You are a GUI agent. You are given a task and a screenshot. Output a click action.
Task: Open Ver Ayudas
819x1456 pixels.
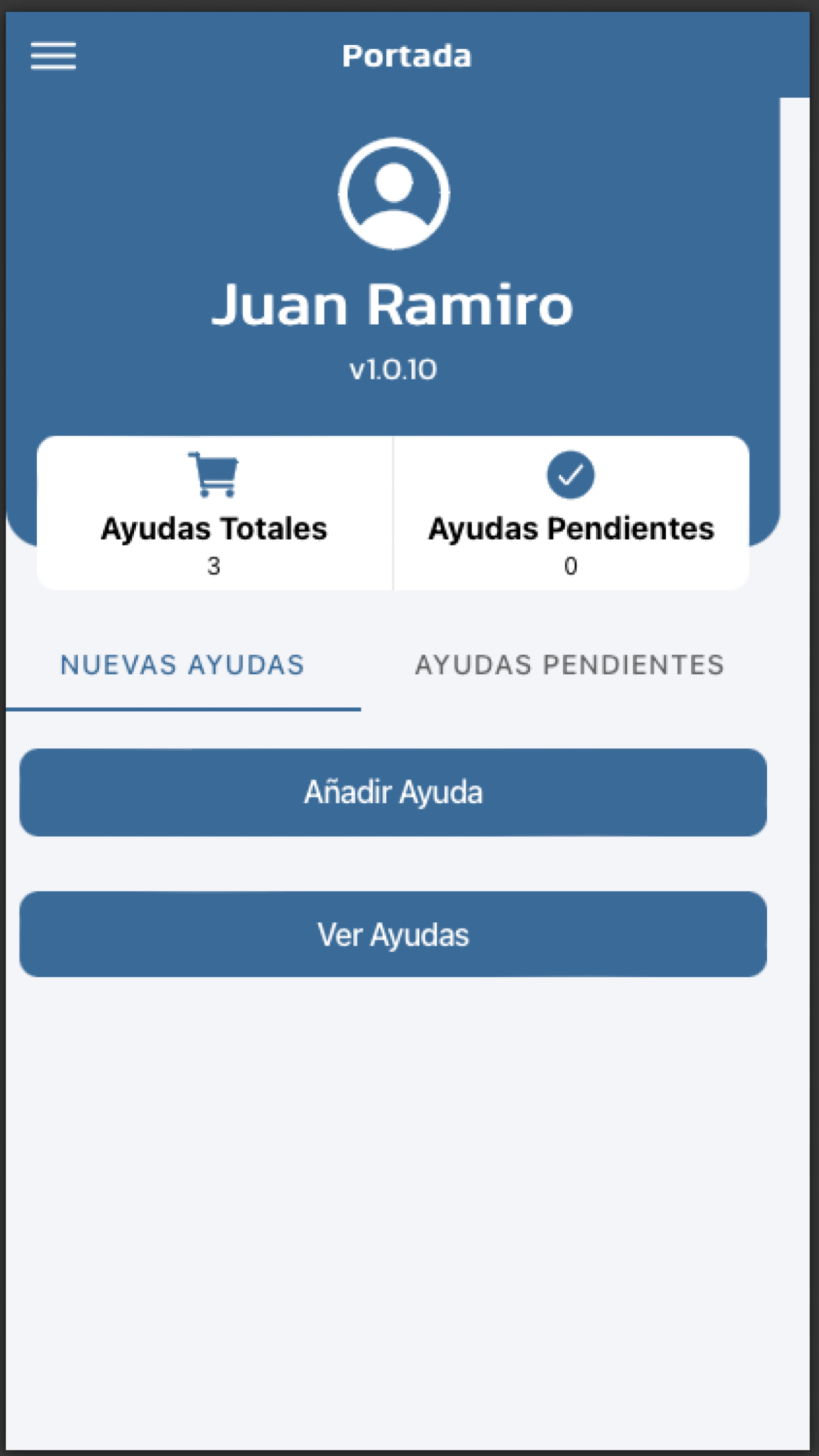[393, 934]
